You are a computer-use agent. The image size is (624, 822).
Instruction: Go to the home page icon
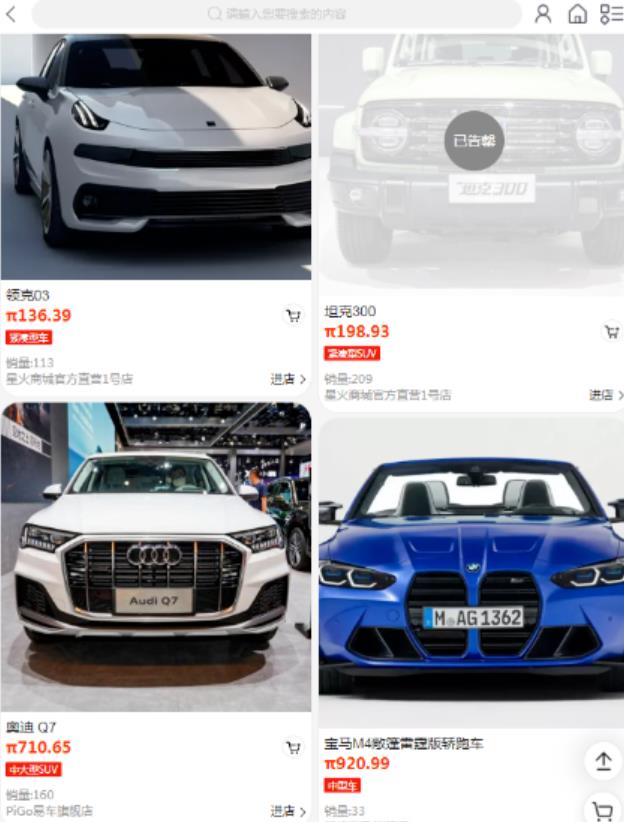coord(577,14)
